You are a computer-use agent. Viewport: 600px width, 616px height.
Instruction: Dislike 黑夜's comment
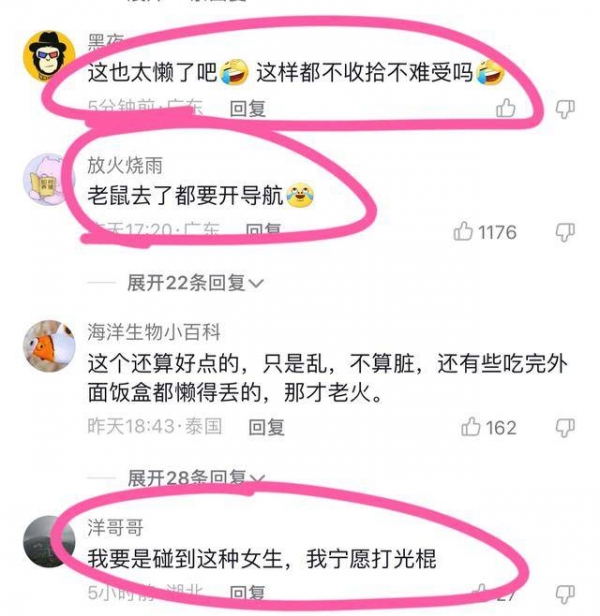click(x=565, y=108)
